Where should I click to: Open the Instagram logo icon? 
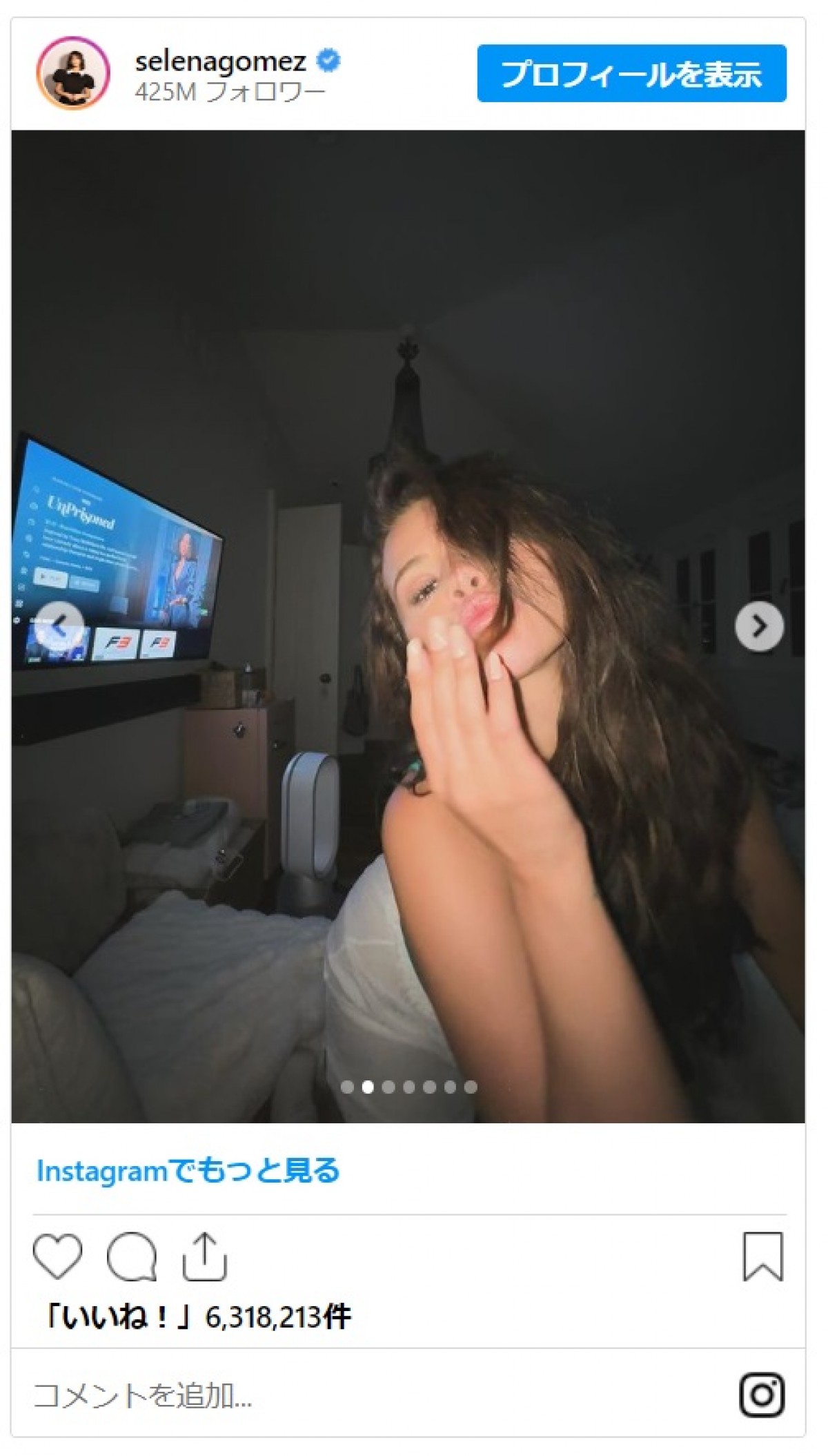(x=762, y=1395)
